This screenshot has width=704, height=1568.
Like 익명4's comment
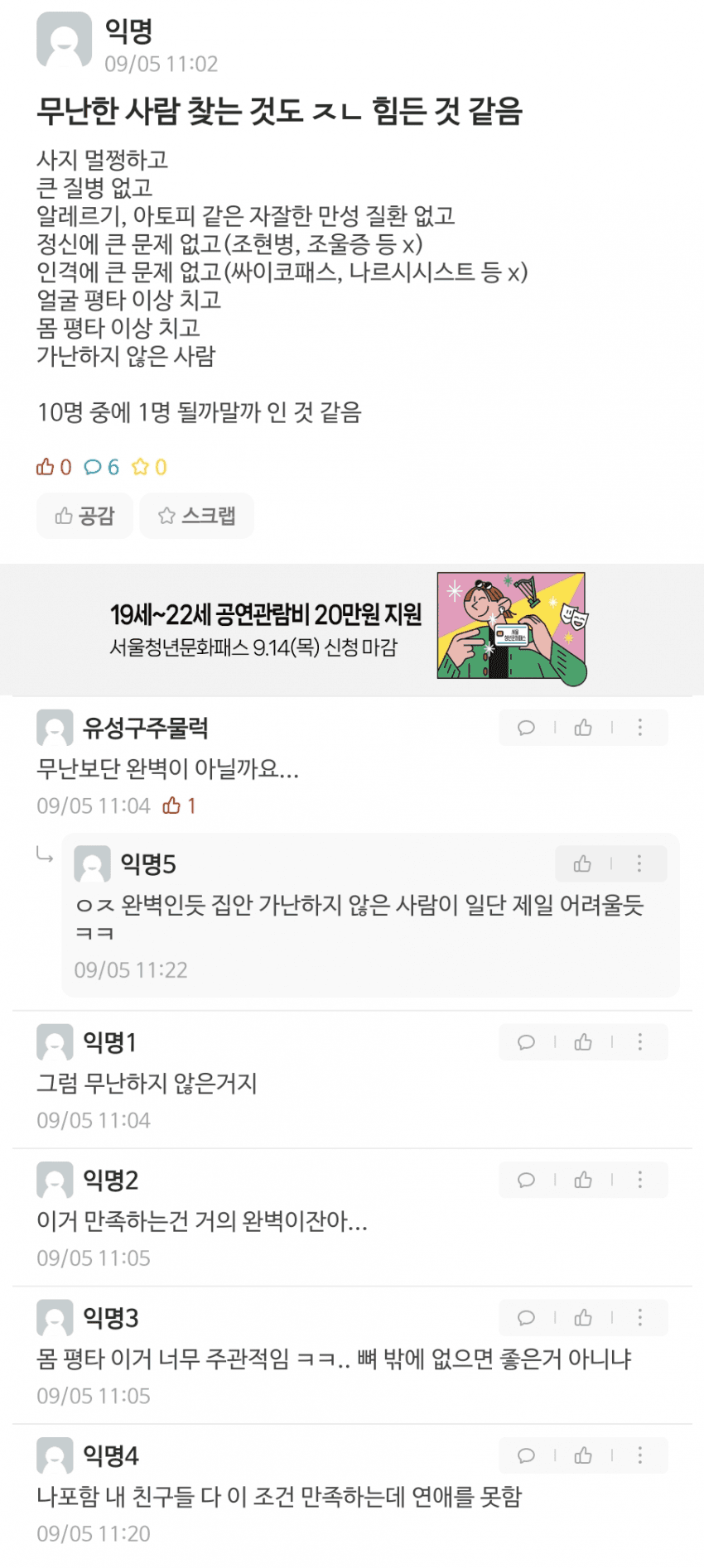583,1455
